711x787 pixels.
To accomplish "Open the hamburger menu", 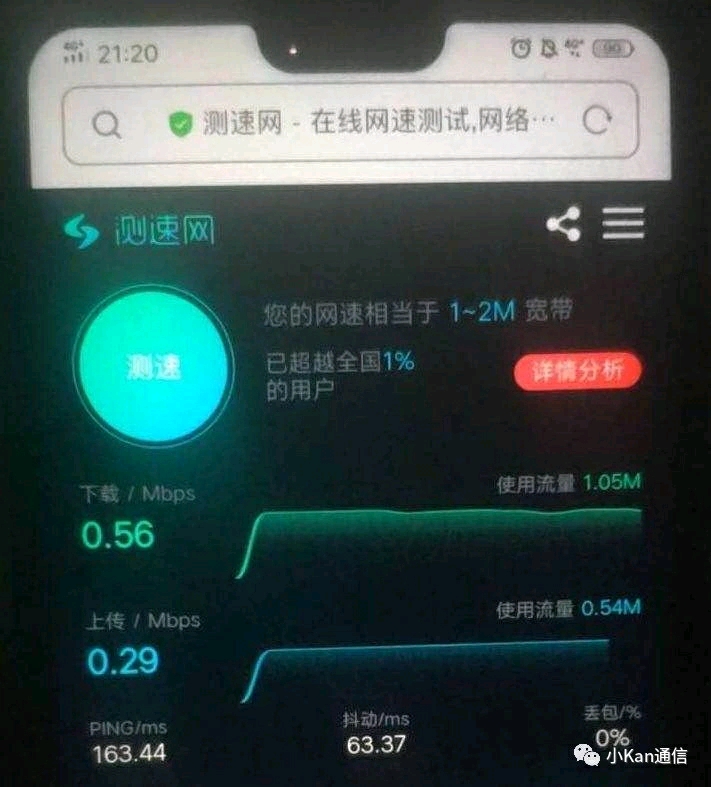I will [622, 223].
